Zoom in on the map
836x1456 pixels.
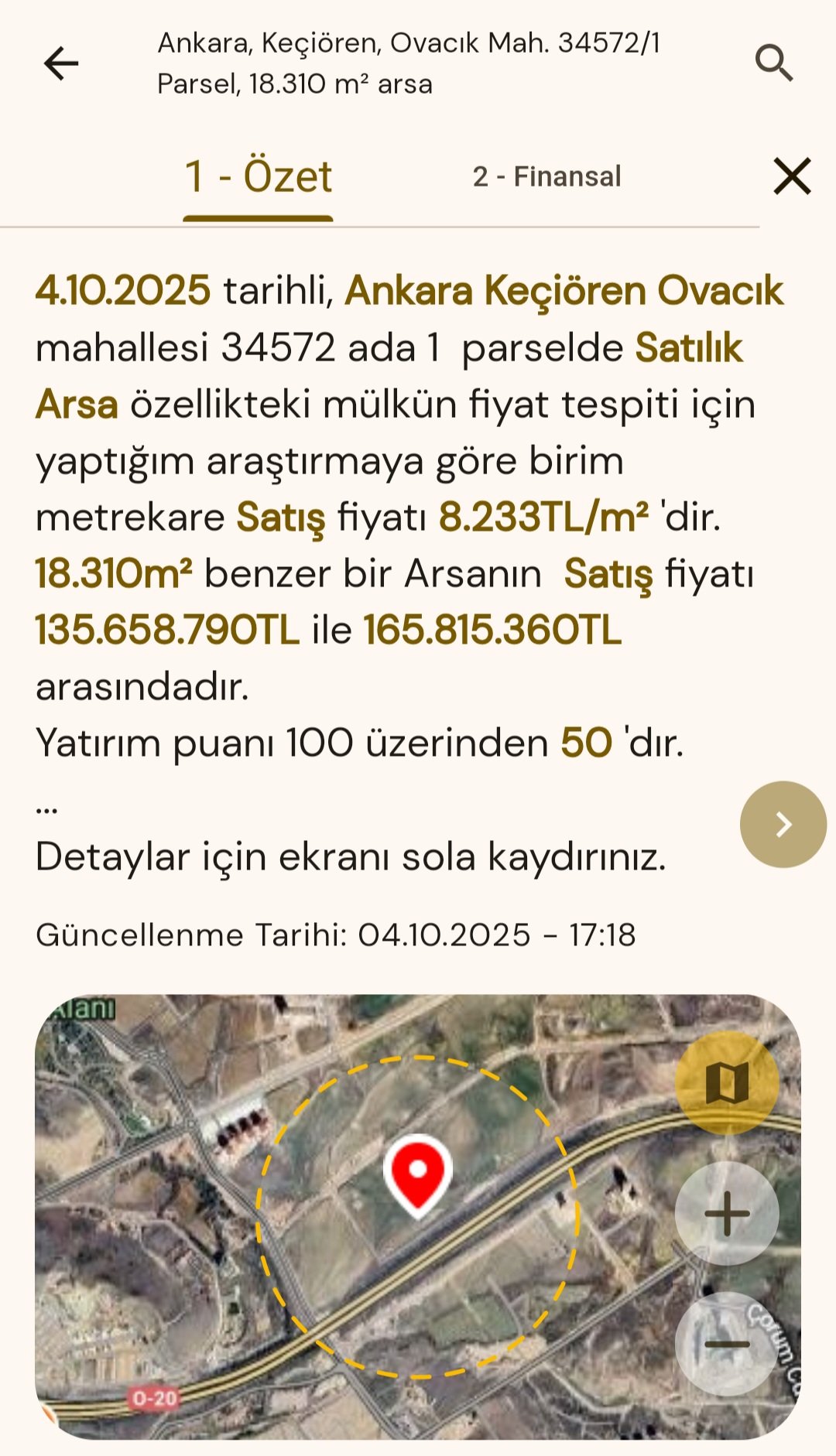pyautogui.click(x=727, y=1213)
